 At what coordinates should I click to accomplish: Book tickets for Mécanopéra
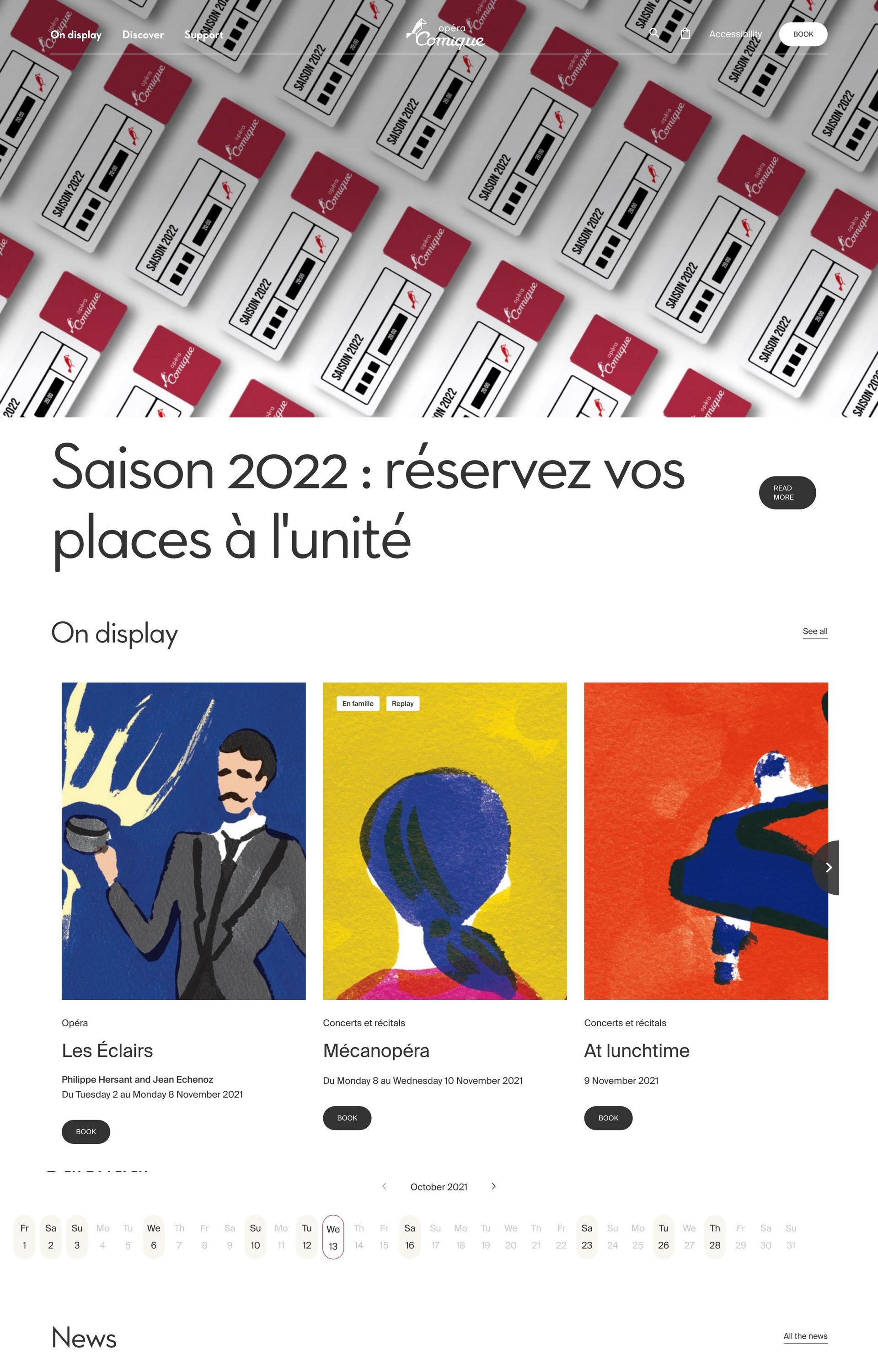pos(347,1118)
